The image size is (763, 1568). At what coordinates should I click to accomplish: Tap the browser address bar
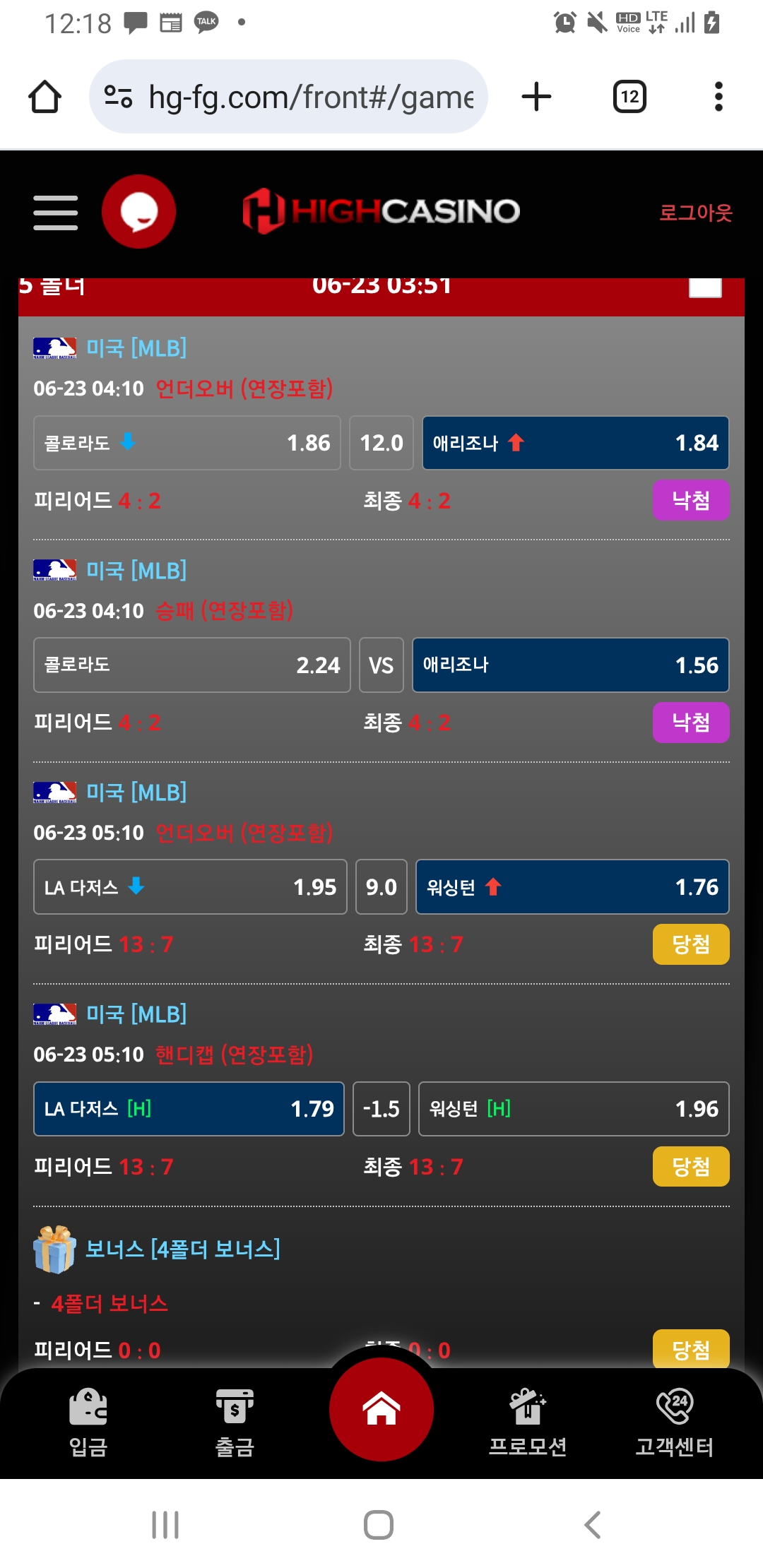[288, 97]
